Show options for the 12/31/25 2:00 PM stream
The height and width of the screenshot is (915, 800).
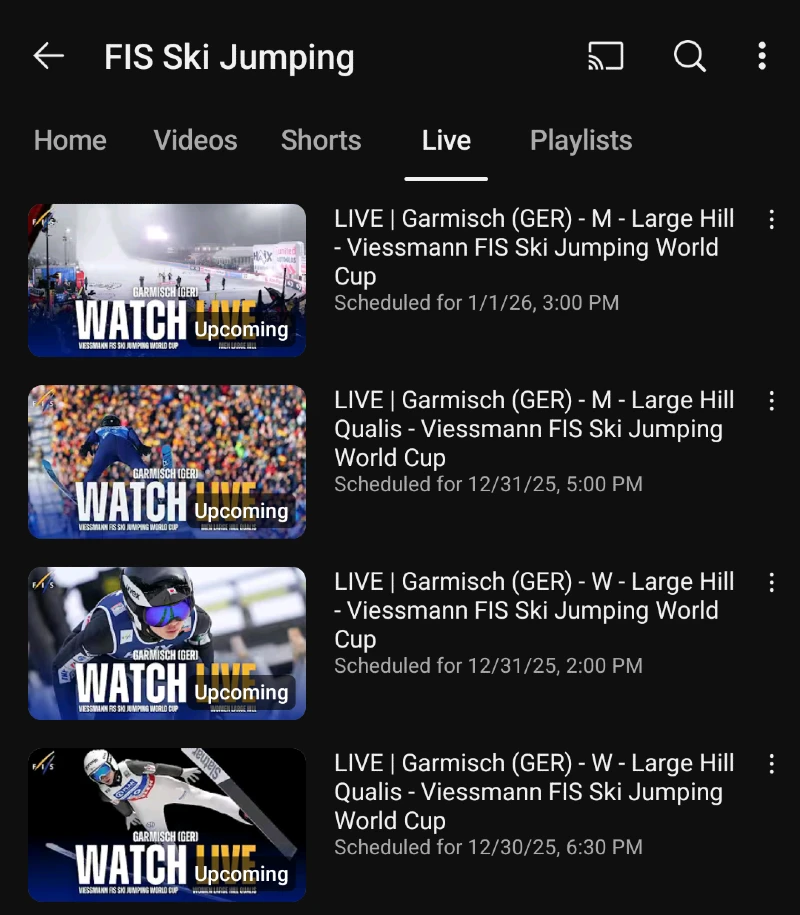(771, 583)
